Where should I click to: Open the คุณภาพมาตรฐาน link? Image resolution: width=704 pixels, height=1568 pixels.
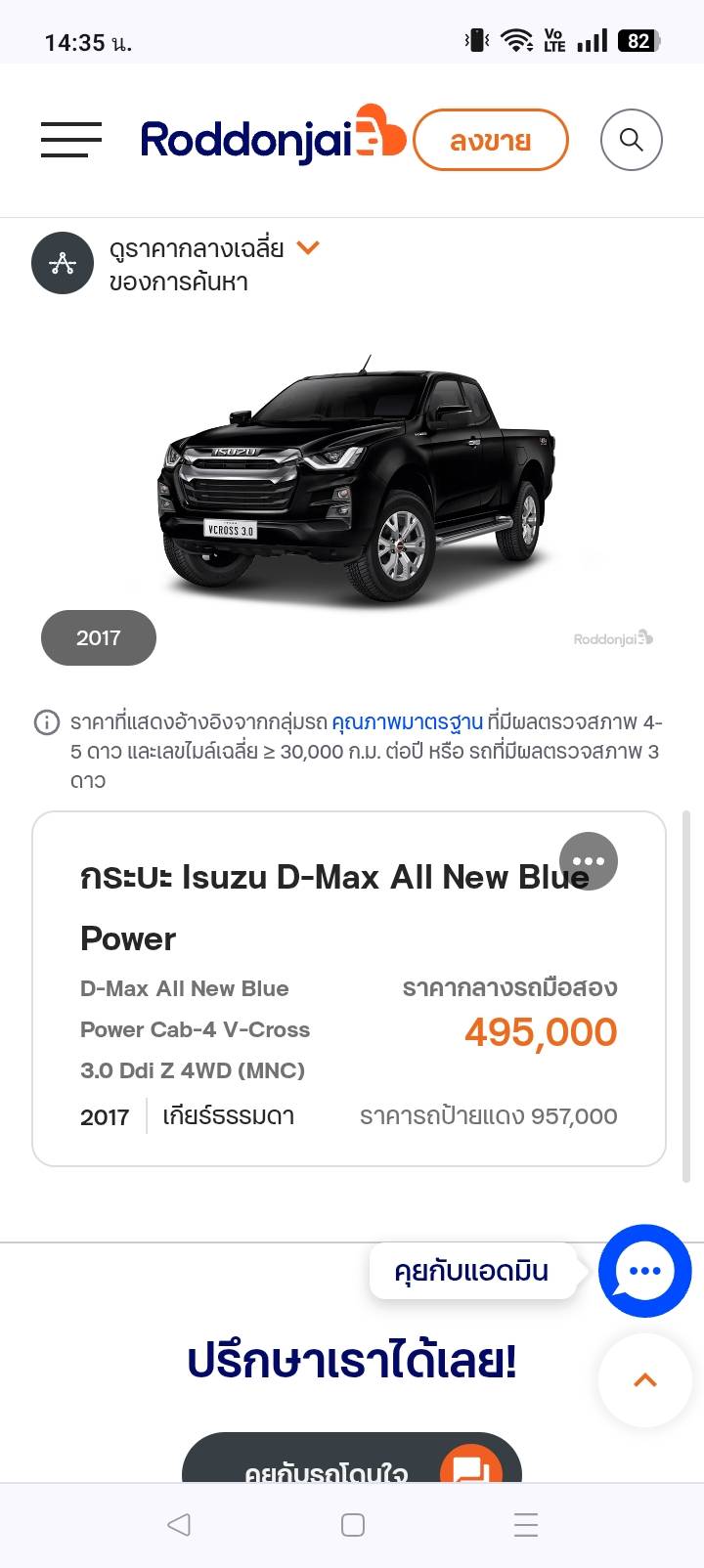(x=408, y=722)
